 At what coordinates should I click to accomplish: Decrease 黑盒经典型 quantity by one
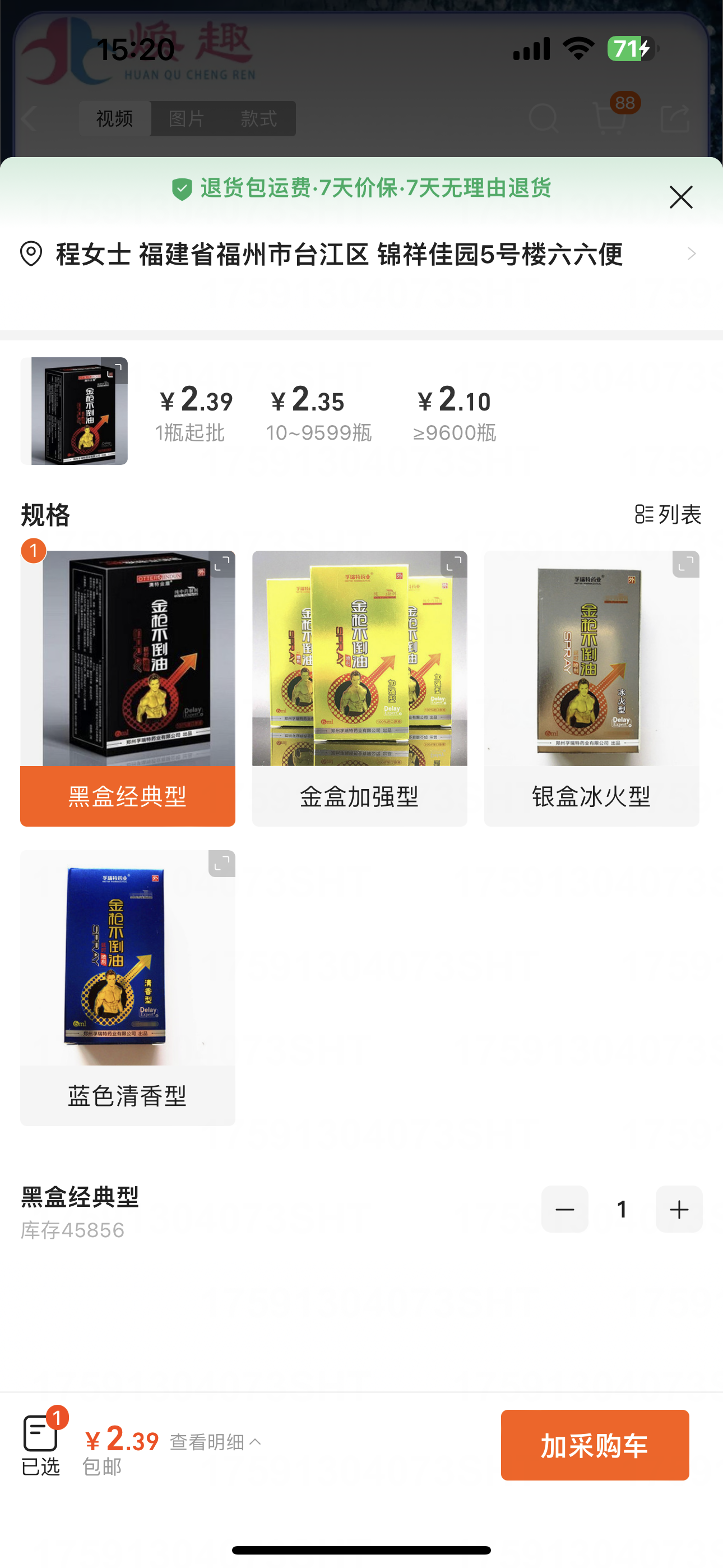click(x=564, y=1209)
